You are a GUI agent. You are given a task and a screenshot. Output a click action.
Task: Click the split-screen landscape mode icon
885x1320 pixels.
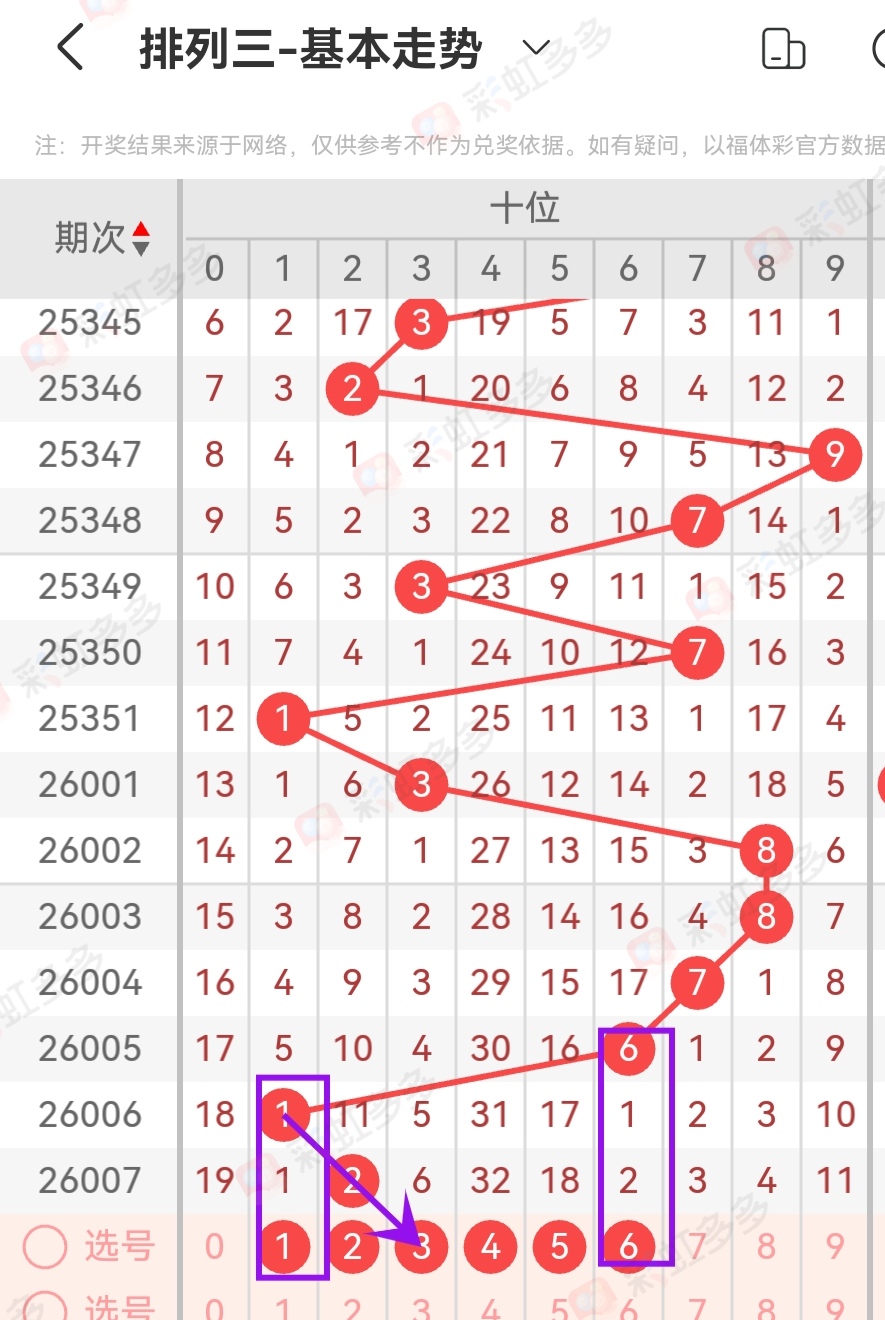click(x=784, y=46)
